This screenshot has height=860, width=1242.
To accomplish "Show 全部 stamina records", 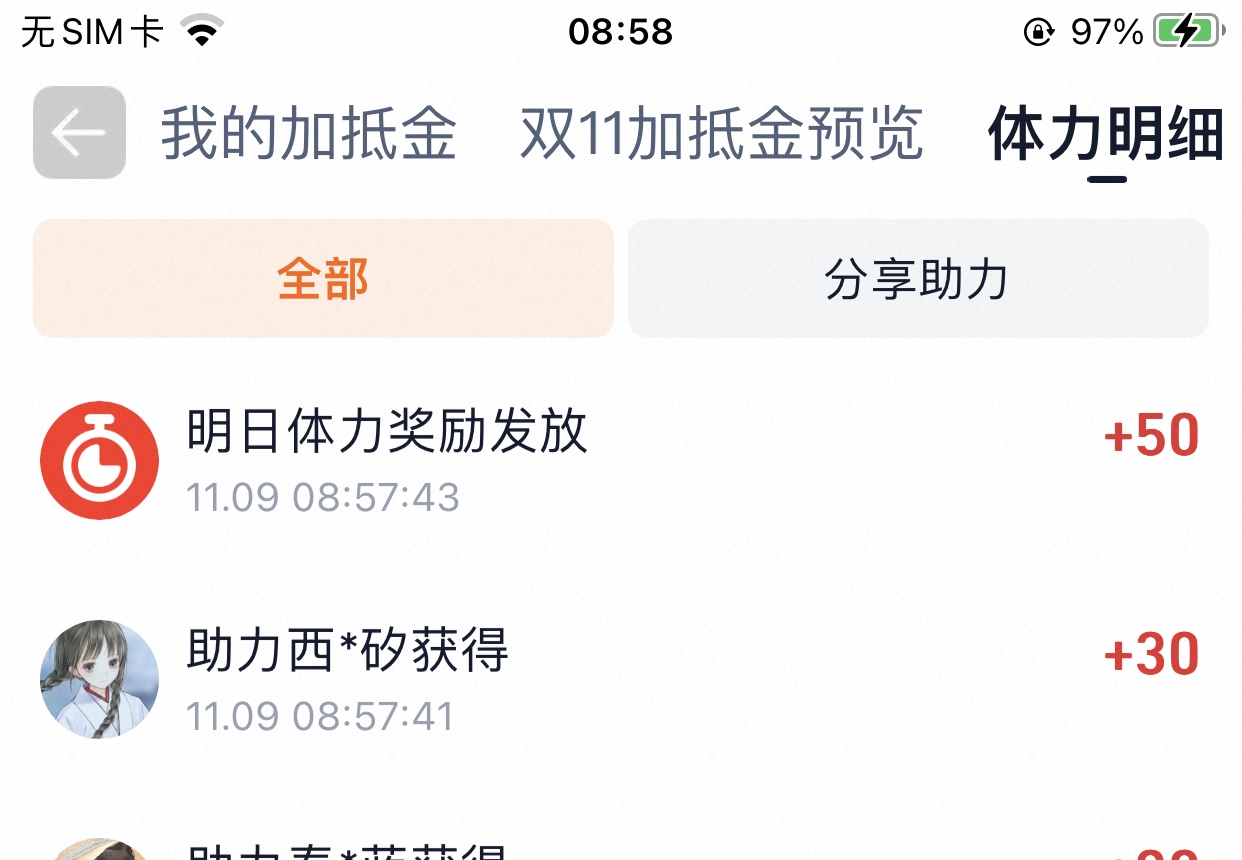I will (x=323, y=279).
